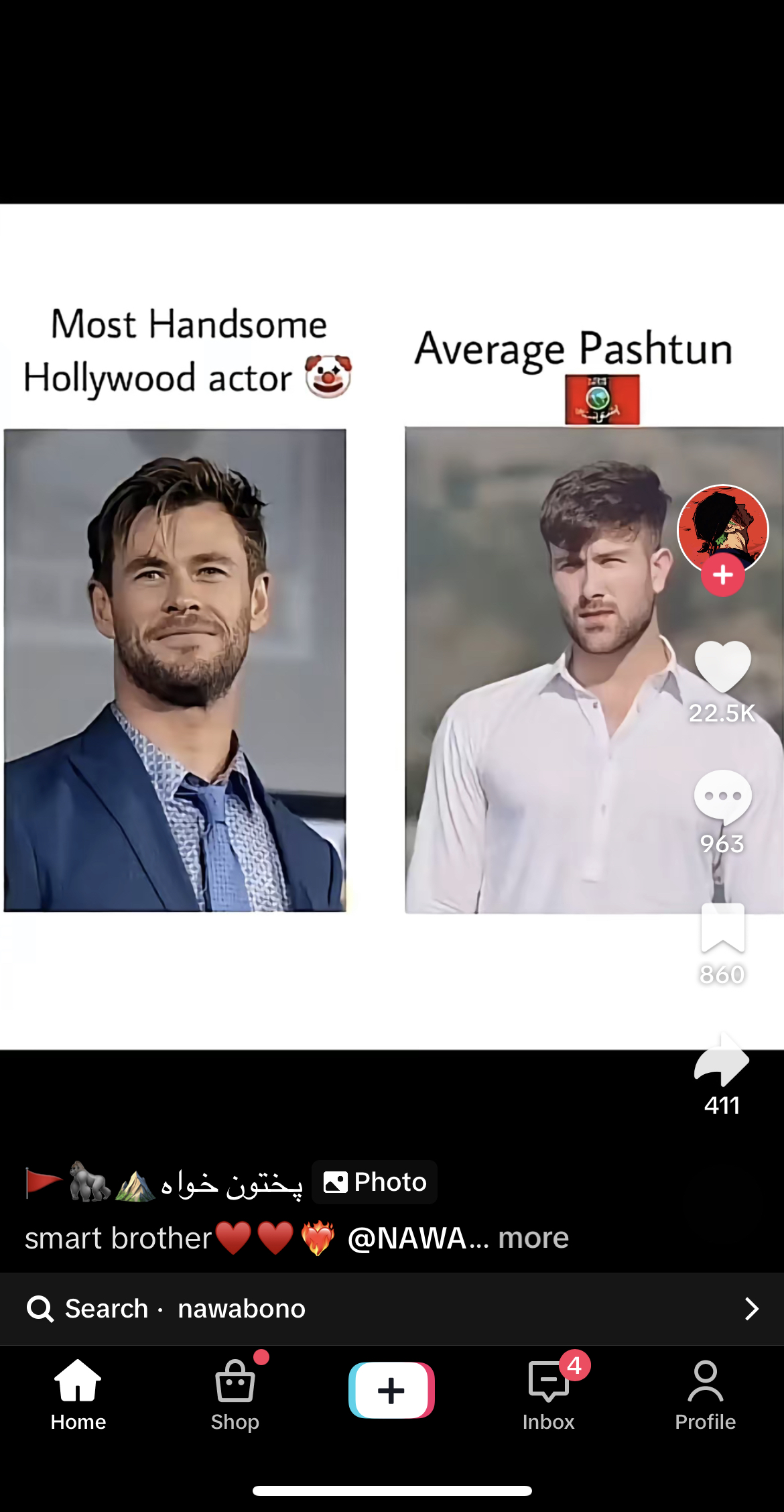
Task: Open the Inbox tab
Action: pyautogui.click(x=549, y=1395)
